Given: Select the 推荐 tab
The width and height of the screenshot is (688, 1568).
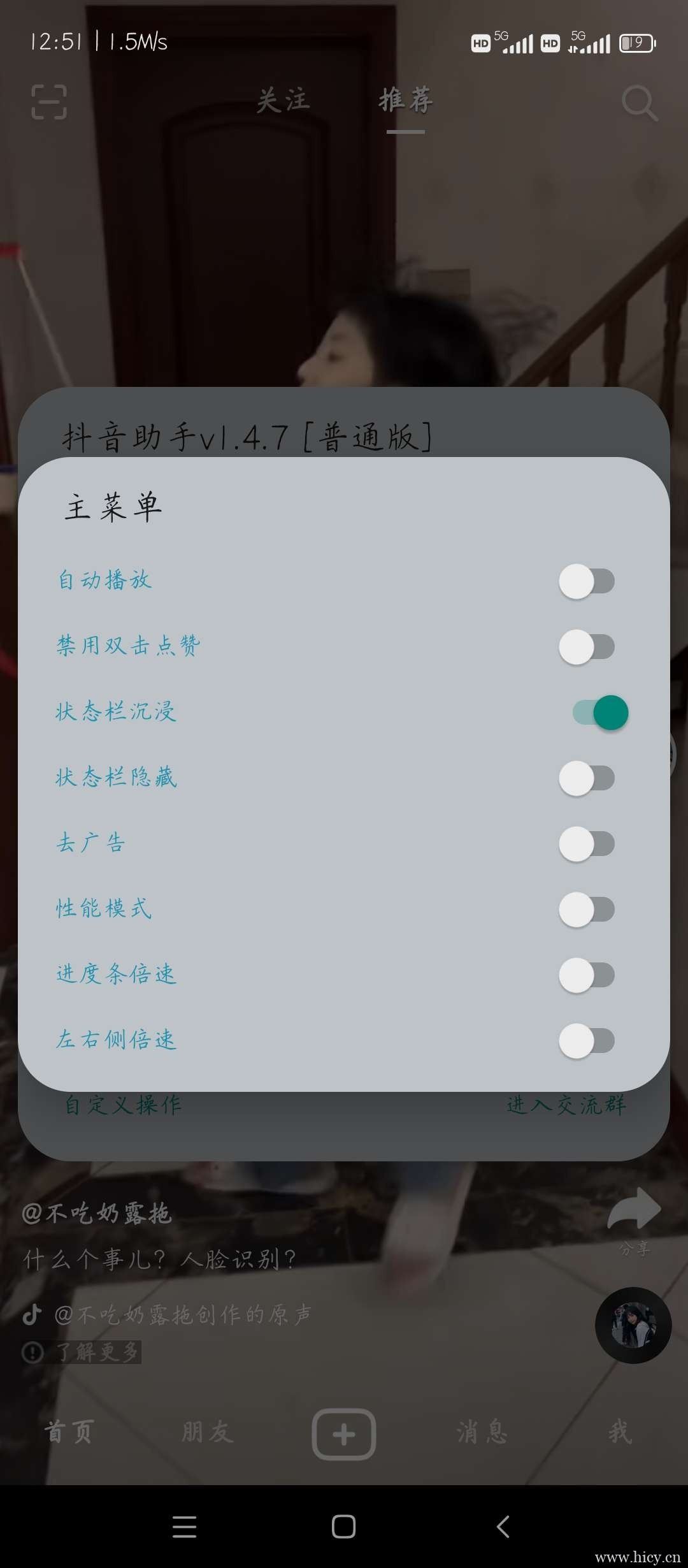Looking at the screenshot, I should point(405,100).
